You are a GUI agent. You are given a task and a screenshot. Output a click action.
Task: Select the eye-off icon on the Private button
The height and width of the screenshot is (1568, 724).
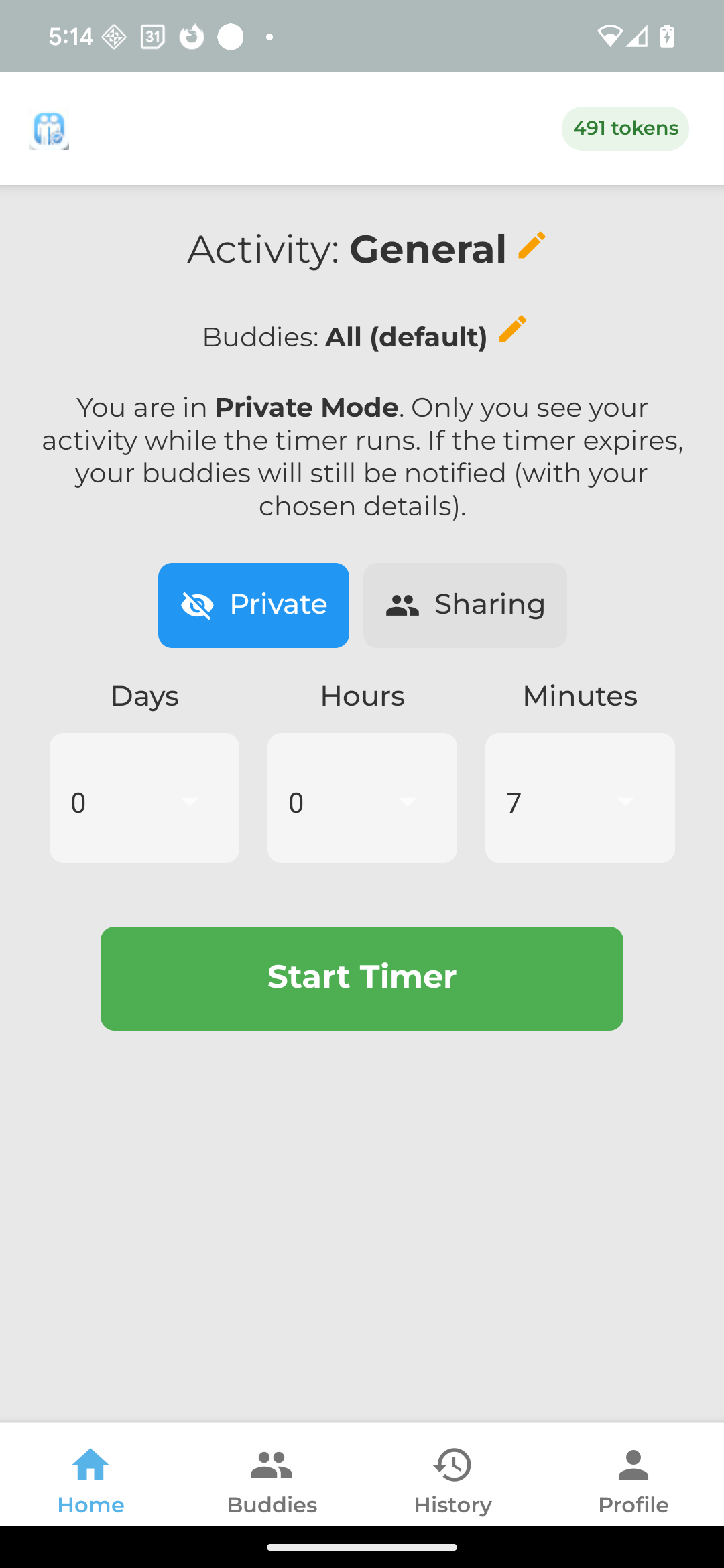click(198, 604)
